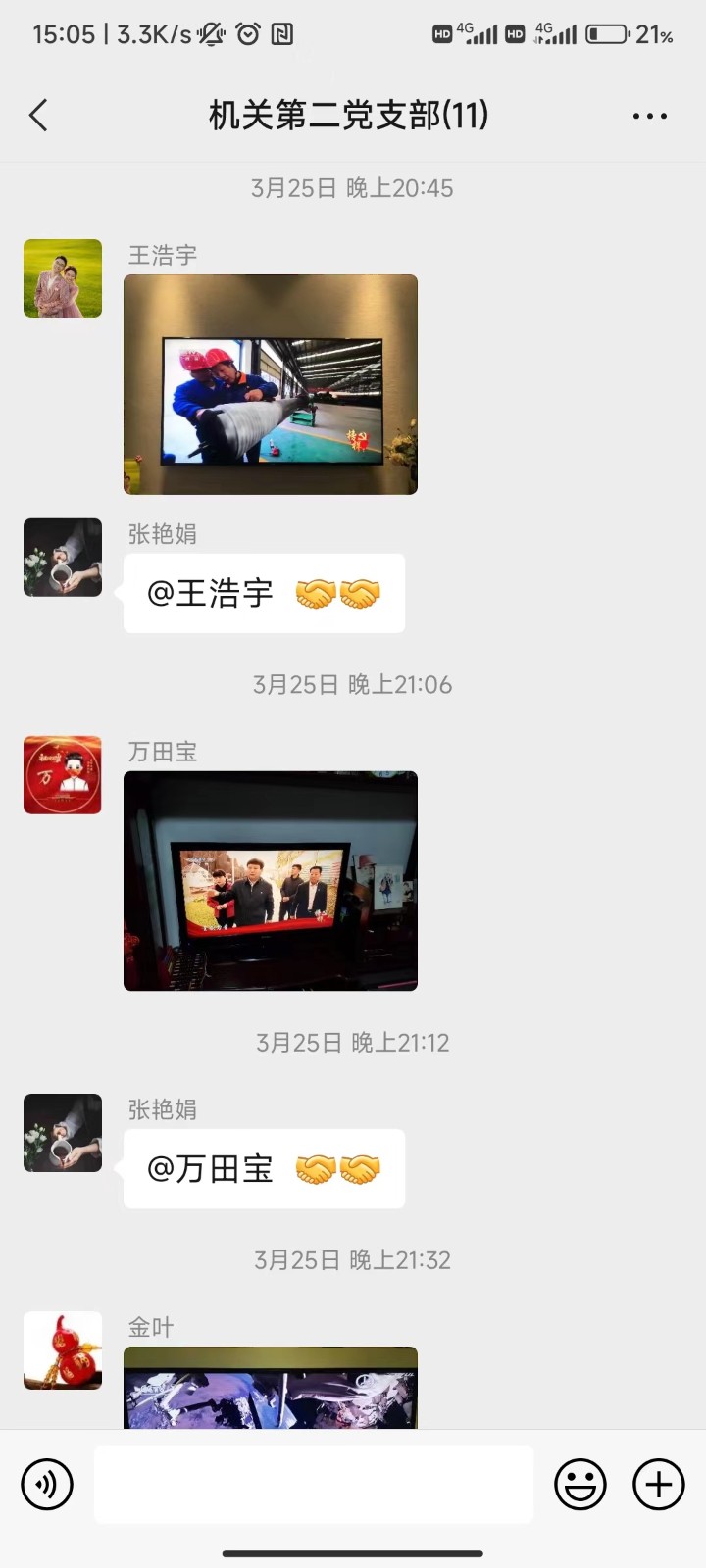View 万田宝's profile avatar
This screenshot has width=706, height=1568.
pyautogui.click(x=63, y=775)
